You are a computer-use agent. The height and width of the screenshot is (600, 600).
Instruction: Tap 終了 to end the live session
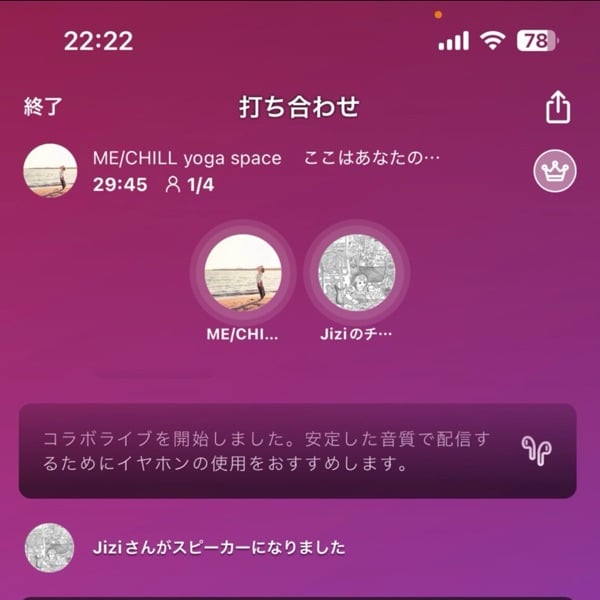point(43,108)
